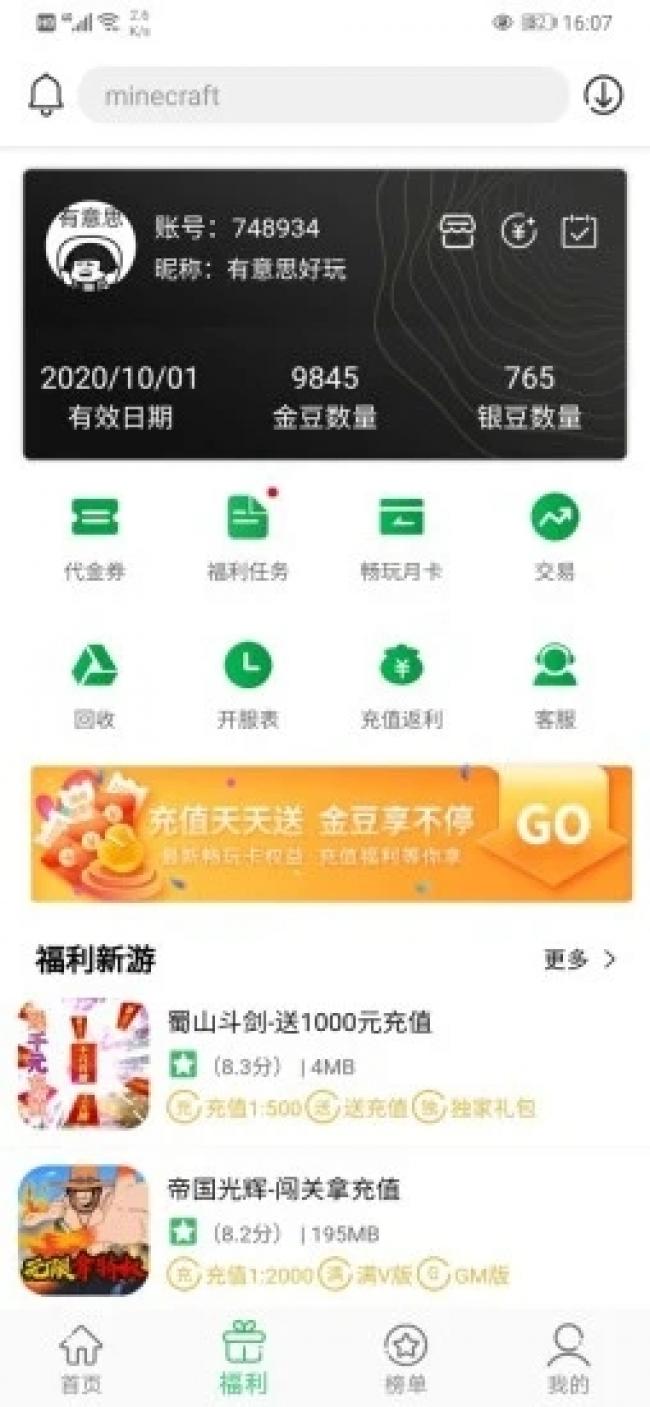The width and height of the screenshot is (650, 1407).
Task: Open 代金券 vouchers
Action: [95, 537]
